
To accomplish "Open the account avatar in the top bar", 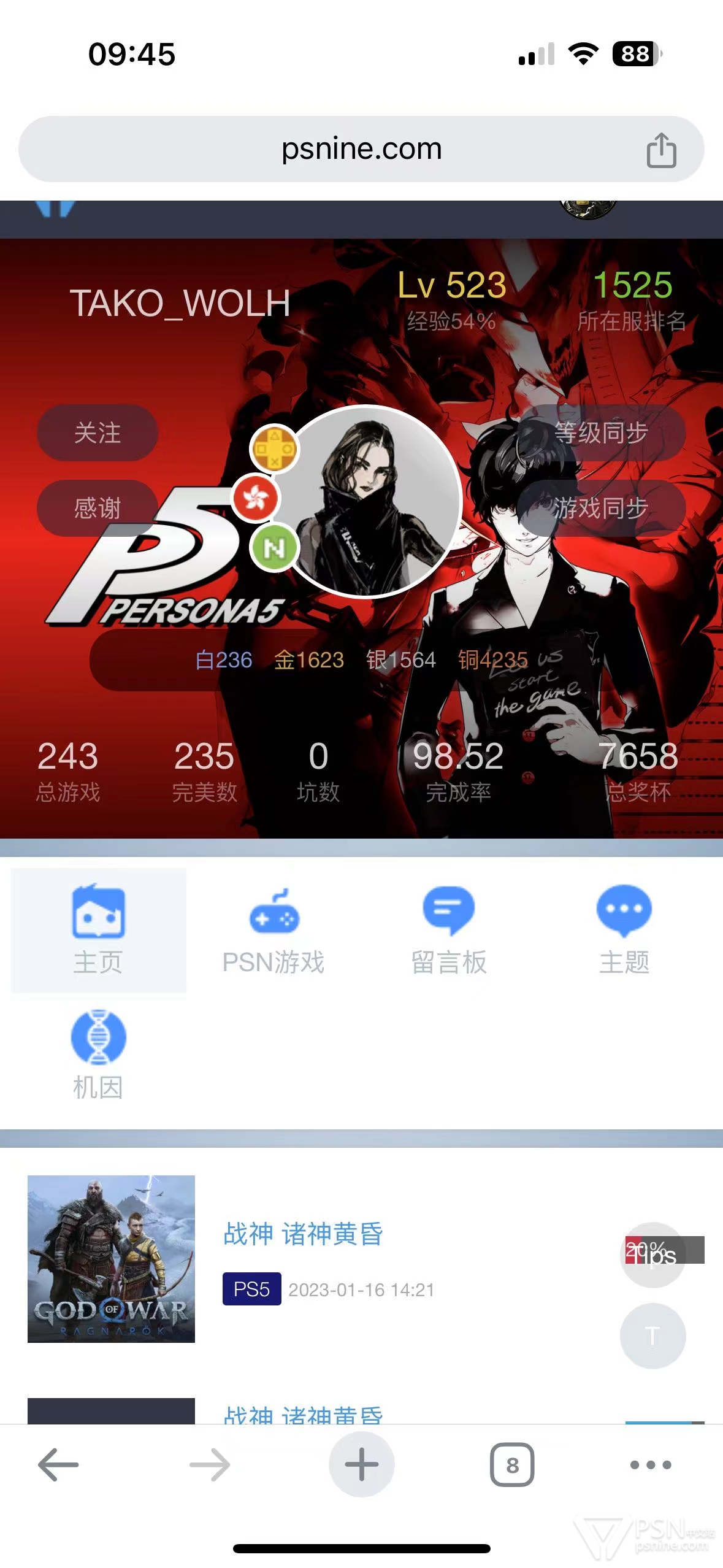I will (587, 209).
